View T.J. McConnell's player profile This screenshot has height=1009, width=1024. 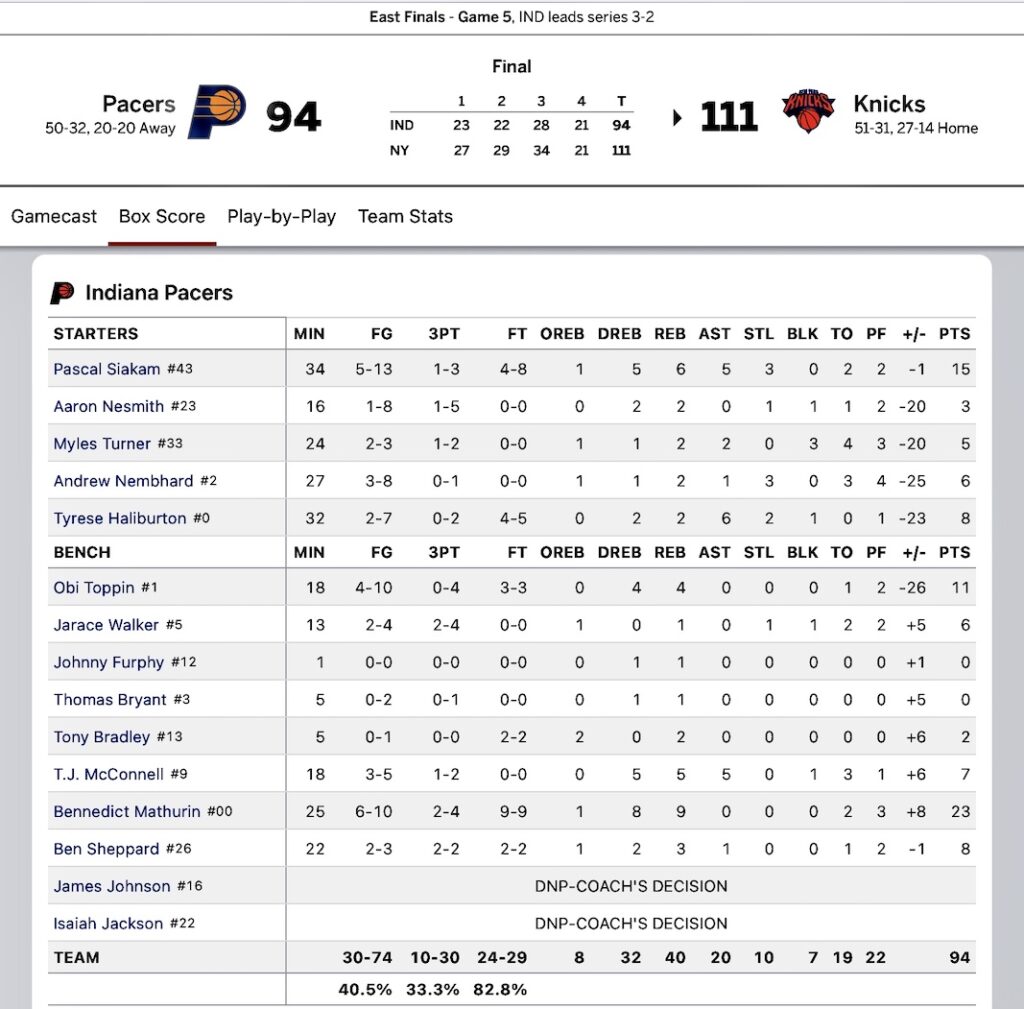coord(109,774)
